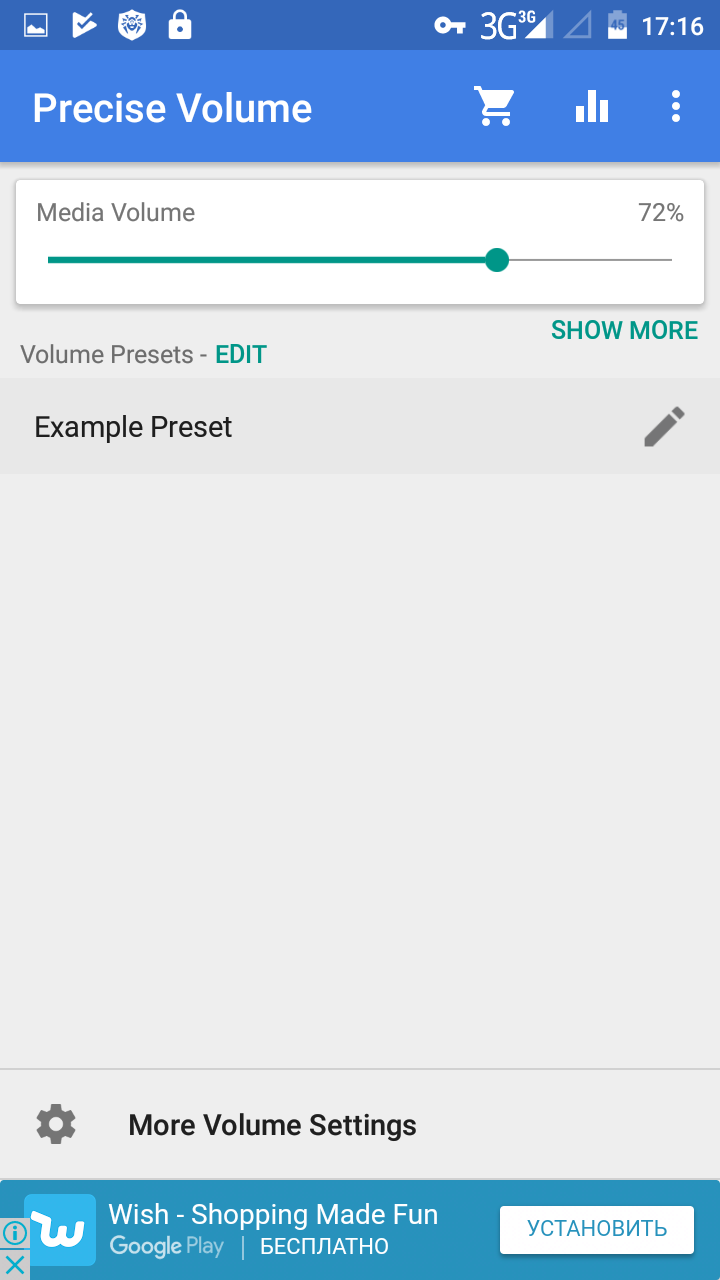
Task: Open More Volume Settings
Action: tap(272, 1125)
